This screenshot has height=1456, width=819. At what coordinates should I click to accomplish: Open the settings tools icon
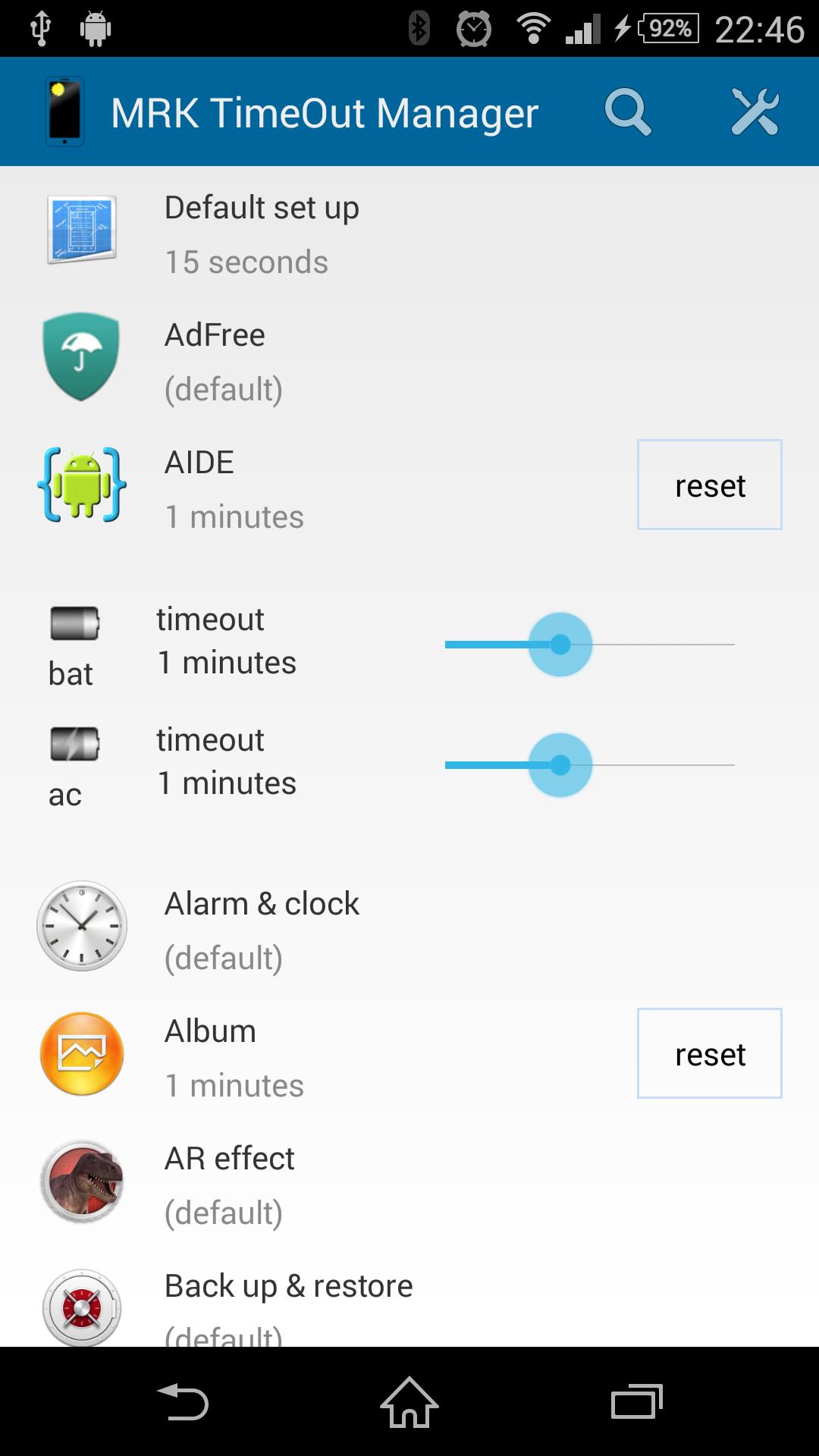[755, 113]
